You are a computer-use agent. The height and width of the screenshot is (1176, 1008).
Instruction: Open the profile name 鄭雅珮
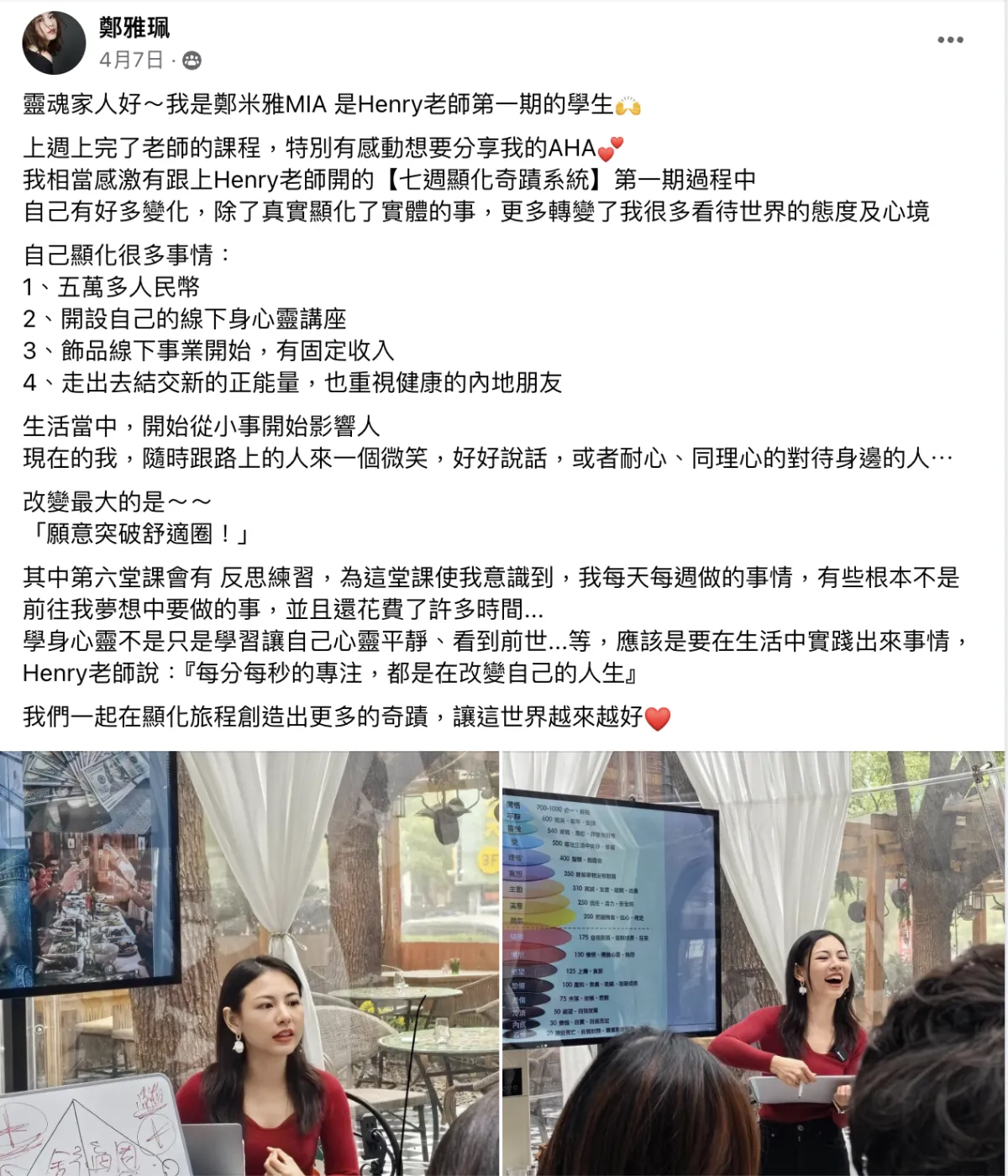tap(134, 28)
